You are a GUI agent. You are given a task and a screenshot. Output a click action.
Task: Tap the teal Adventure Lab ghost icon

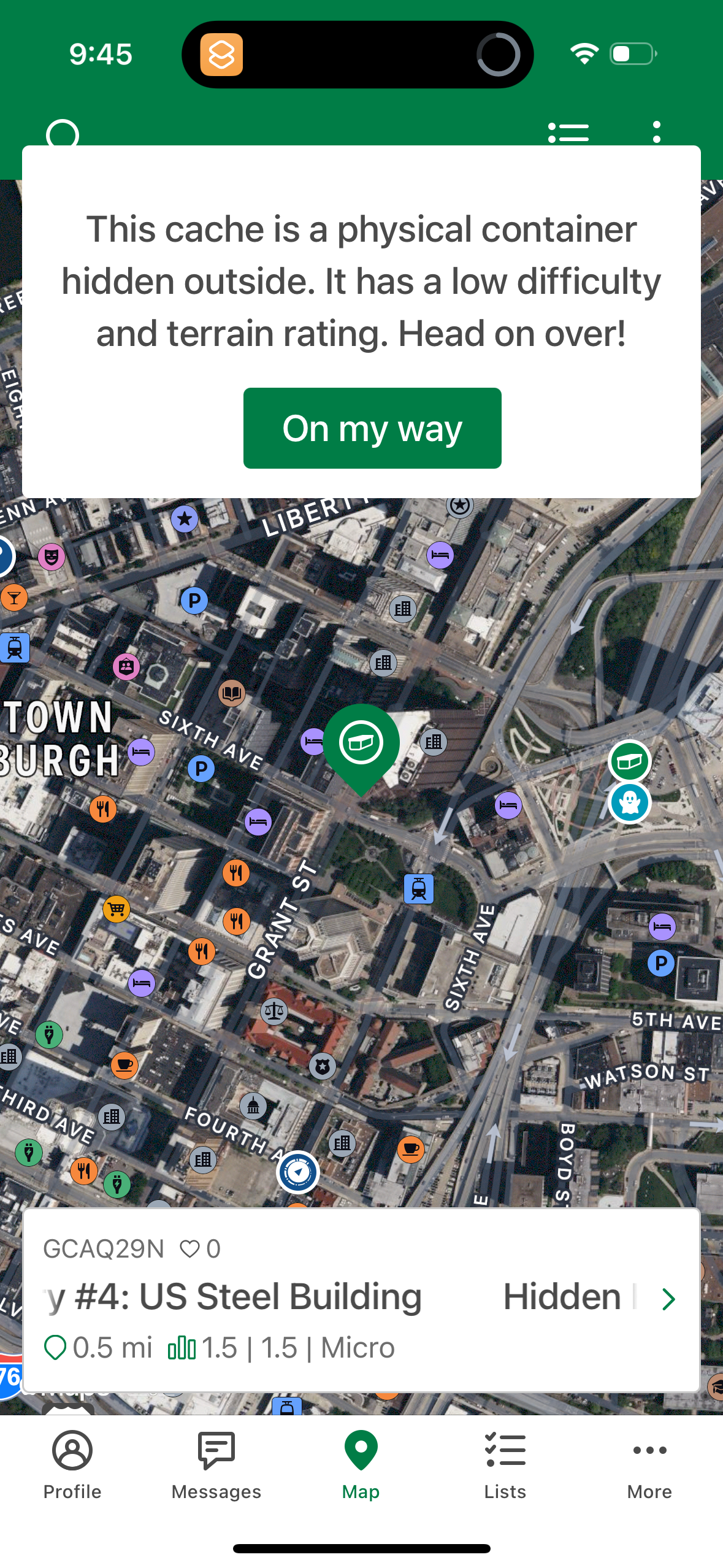click(629, 802)
